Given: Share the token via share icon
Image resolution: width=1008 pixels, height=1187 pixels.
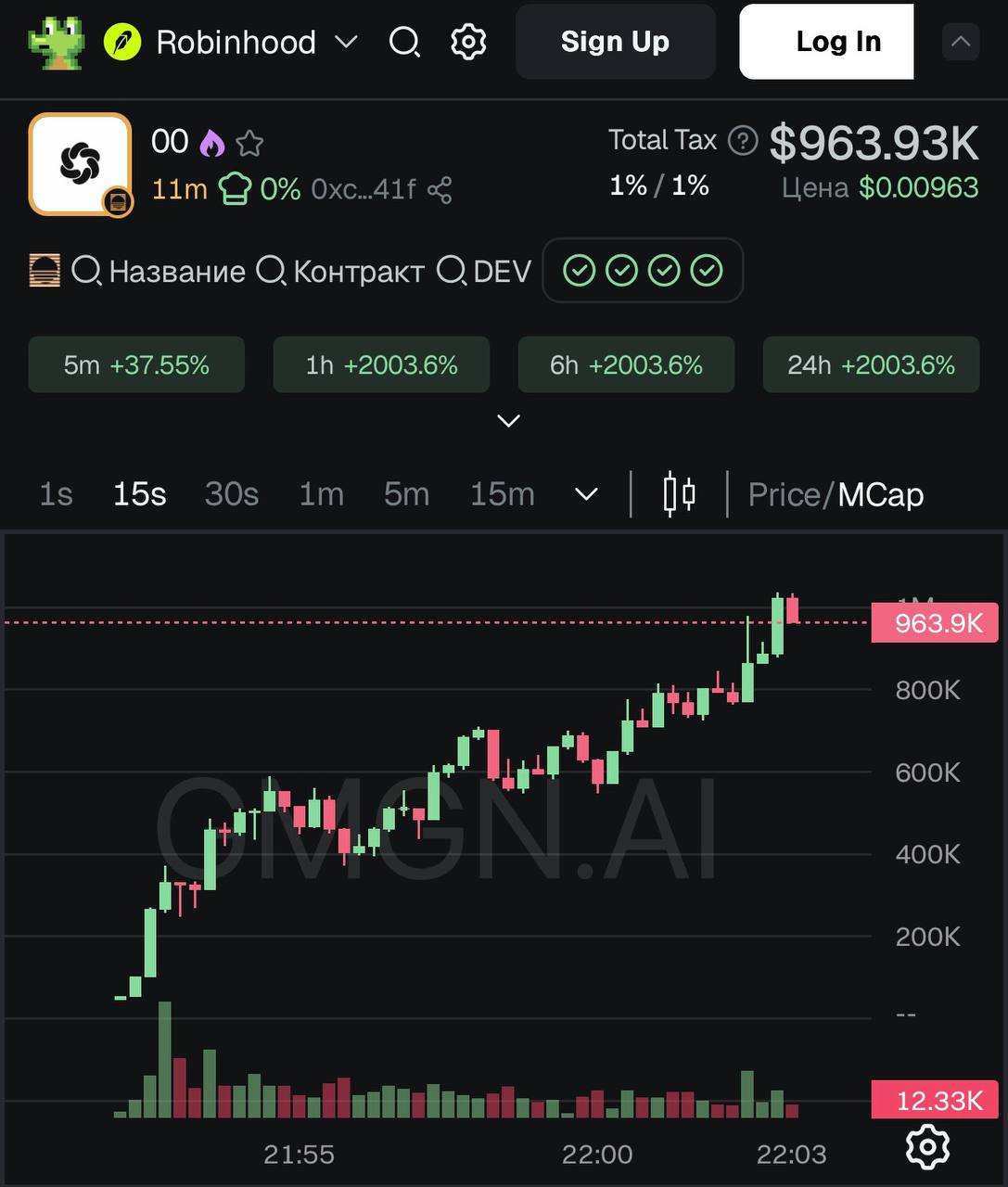Looking at the screenshot, I should [x=440, y=190].
